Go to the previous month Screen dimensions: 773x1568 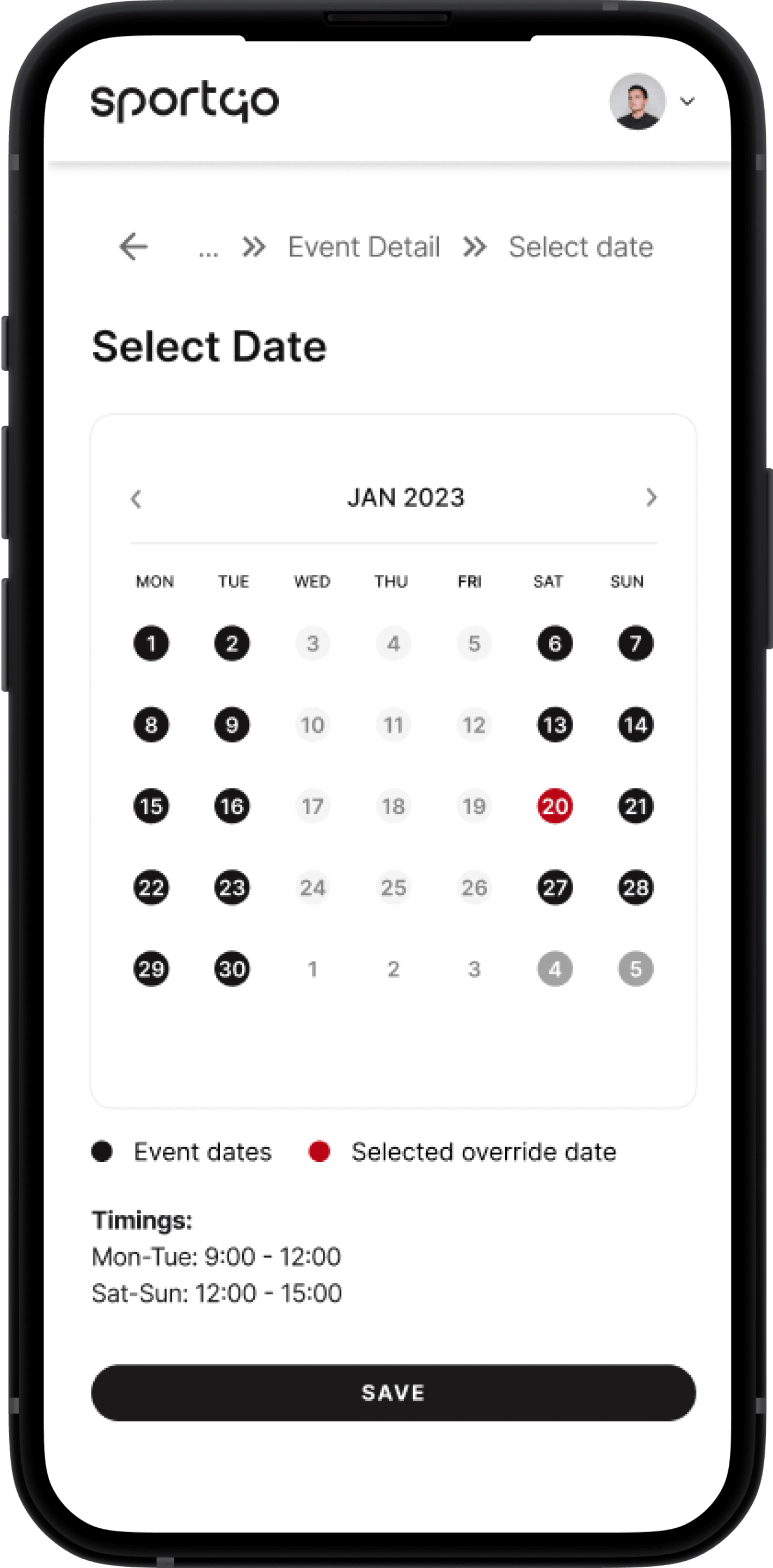click(x=136, y=499)
